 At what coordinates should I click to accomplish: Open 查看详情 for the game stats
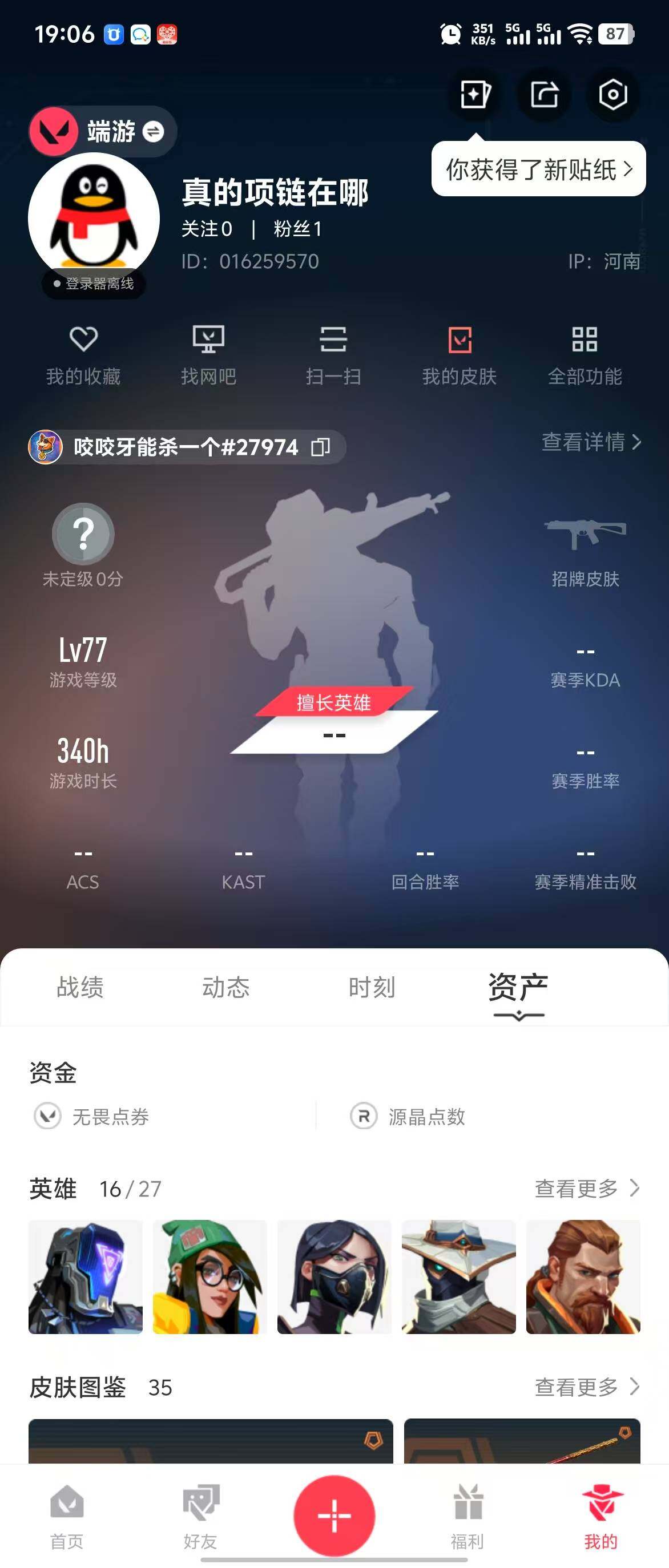590,442
